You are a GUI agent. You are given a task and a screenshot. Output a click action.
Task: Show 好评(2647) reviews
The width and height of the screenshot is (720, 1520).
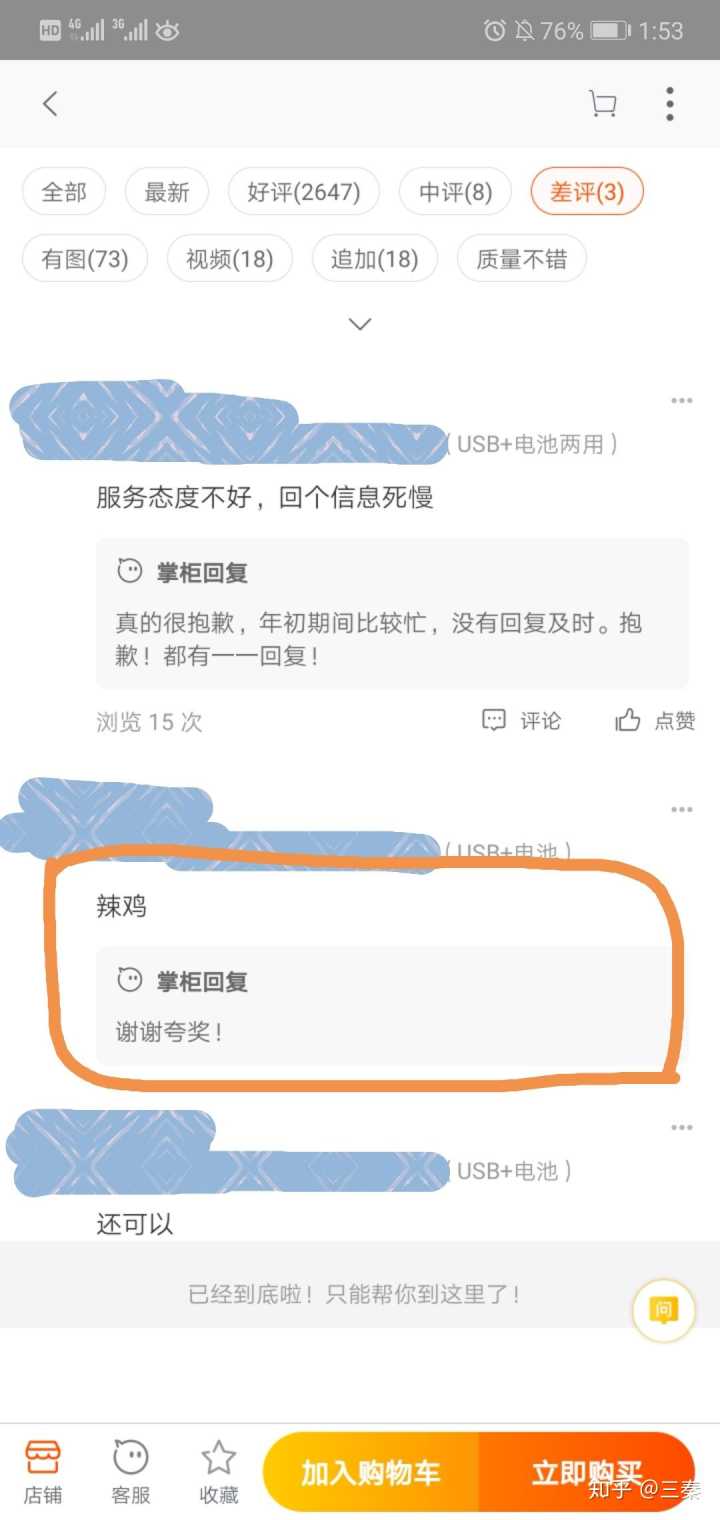click(303, 192)
